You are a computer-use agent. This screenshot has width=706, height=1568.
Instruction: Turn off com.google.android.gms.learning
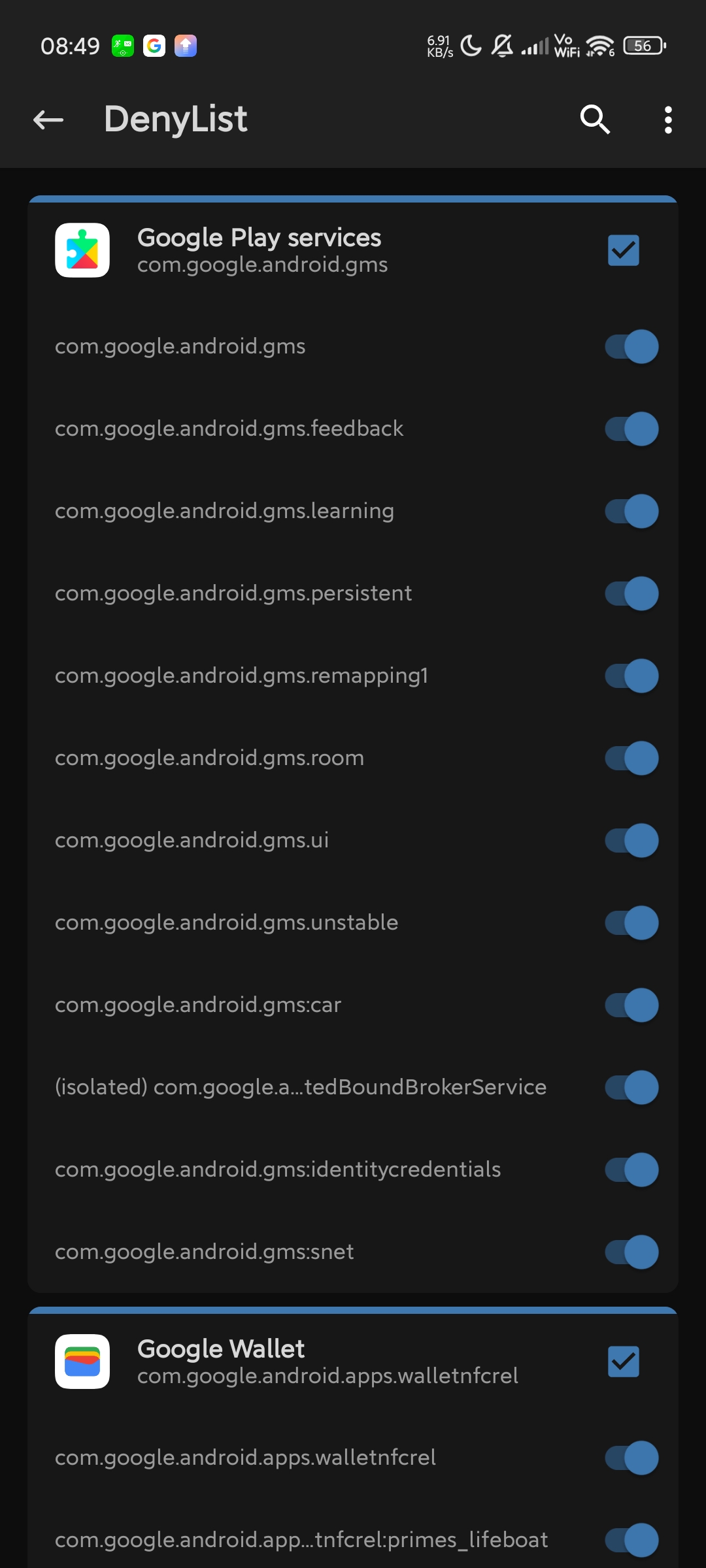tap(631, 511)
